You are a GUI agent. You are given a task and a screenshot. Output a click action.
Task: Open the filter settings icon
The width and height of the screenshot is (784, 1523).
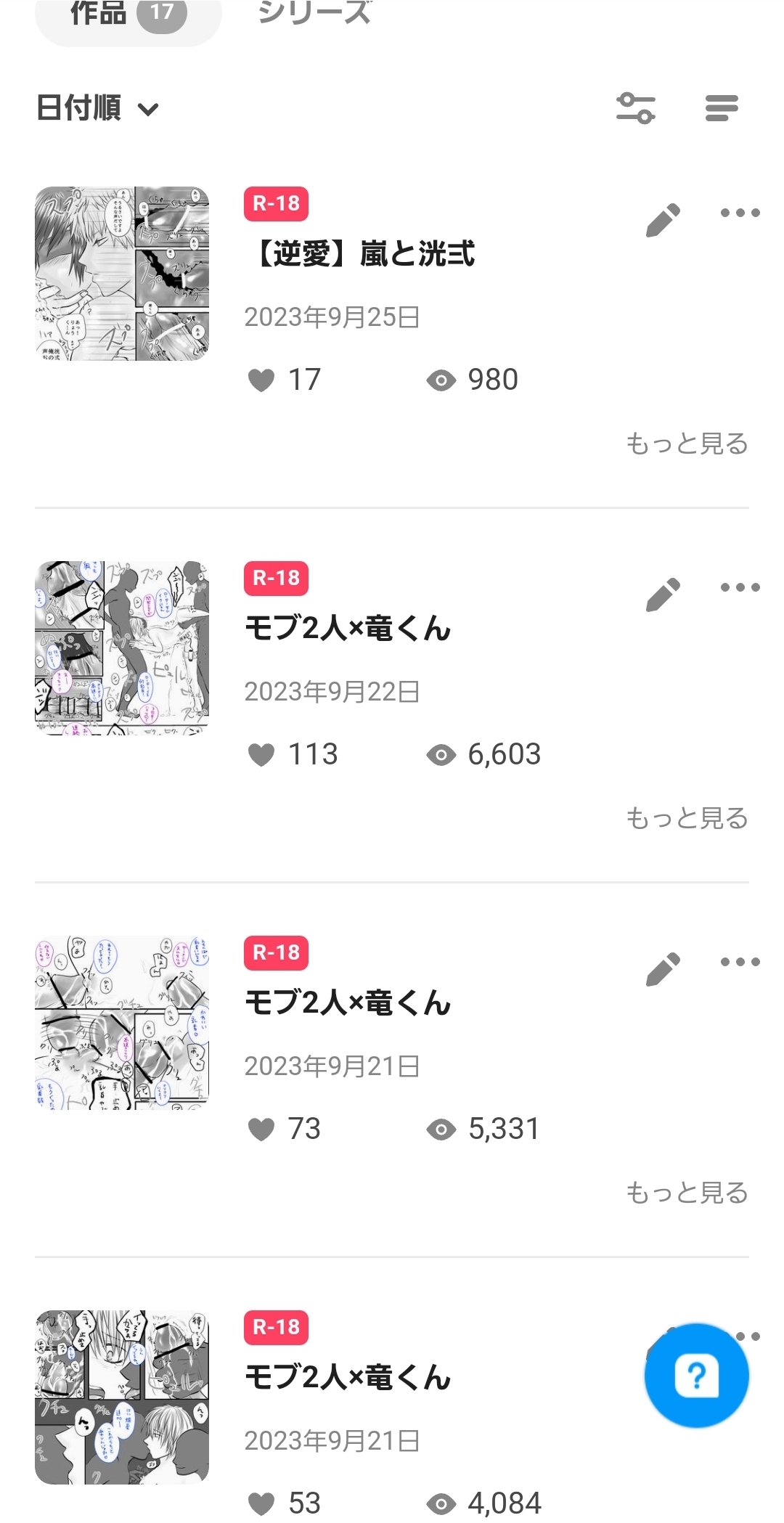[x=635, y=109]
